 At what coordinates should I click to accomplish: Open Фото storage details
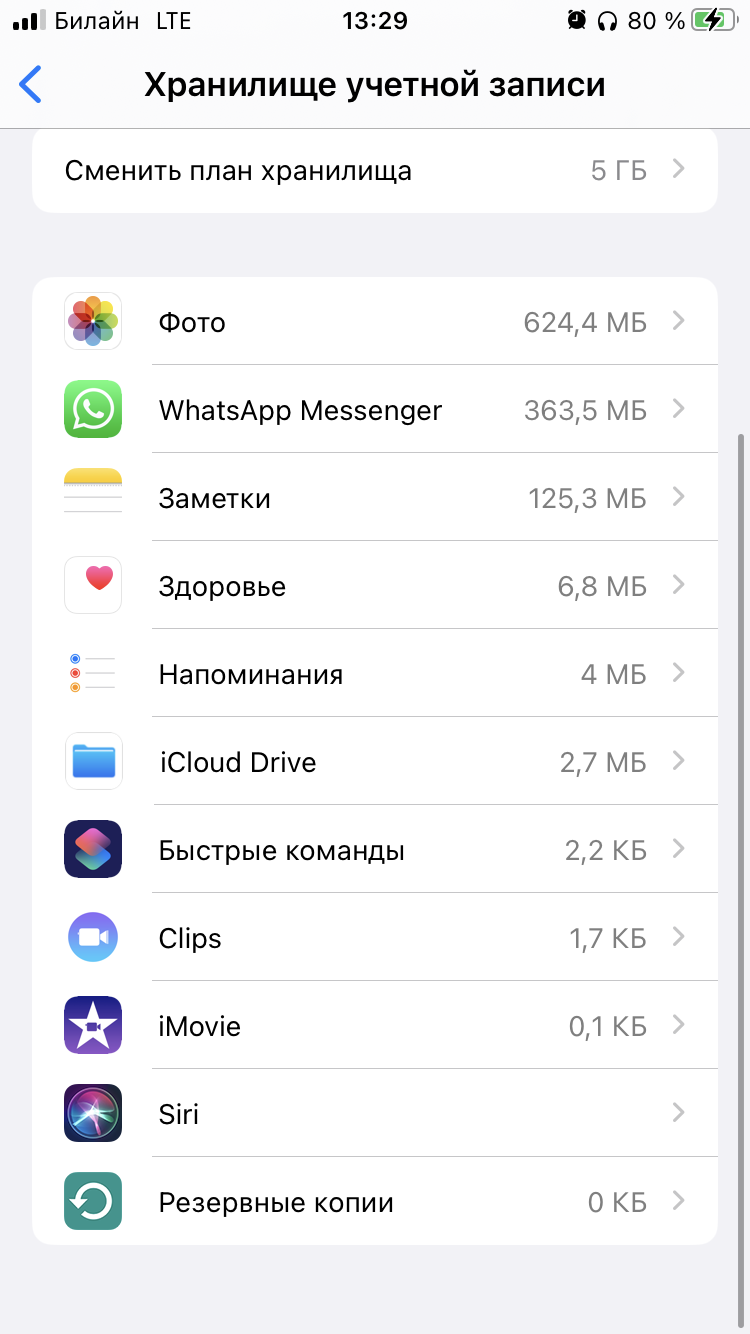pyautogui.click(x=375, y=322)
